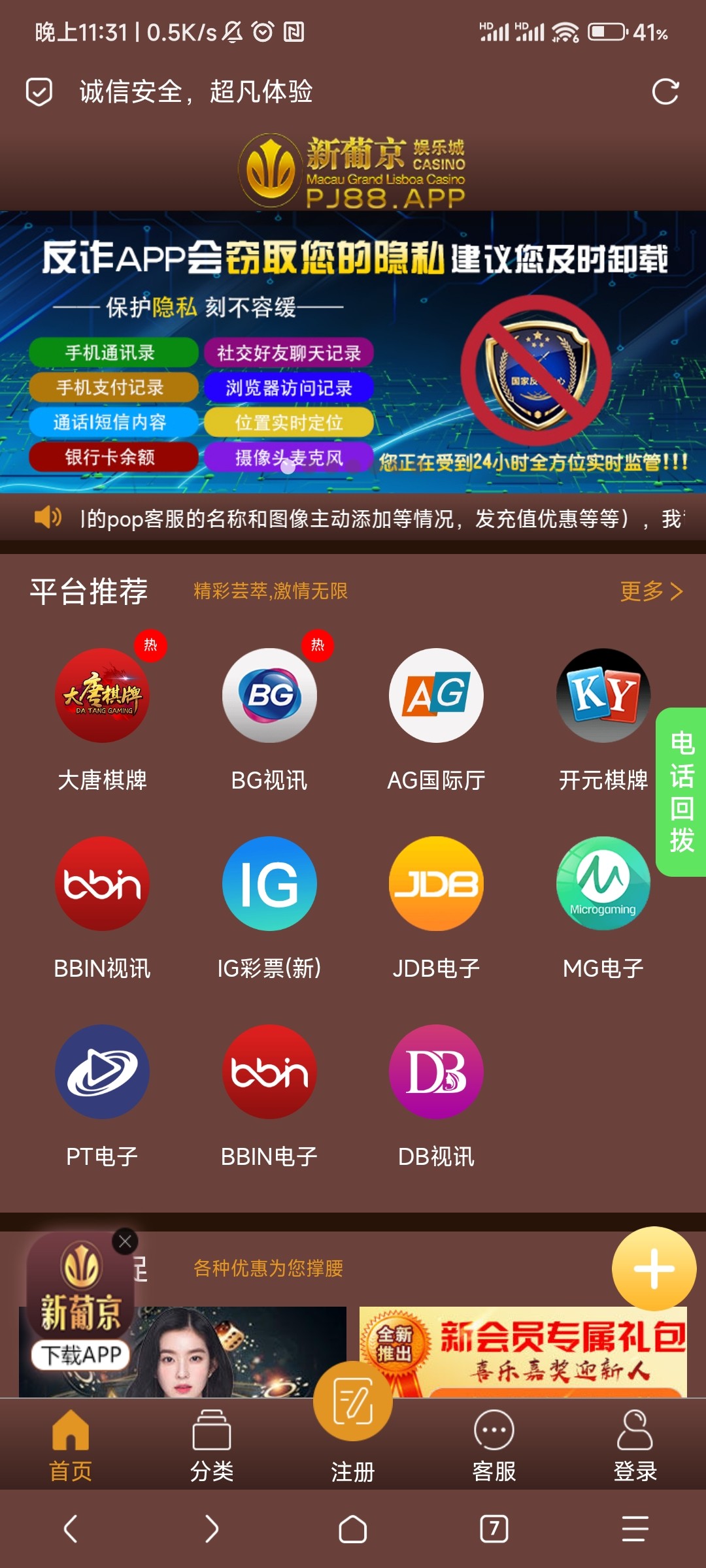Open 更多 to see more platforms

click(651, 591)
